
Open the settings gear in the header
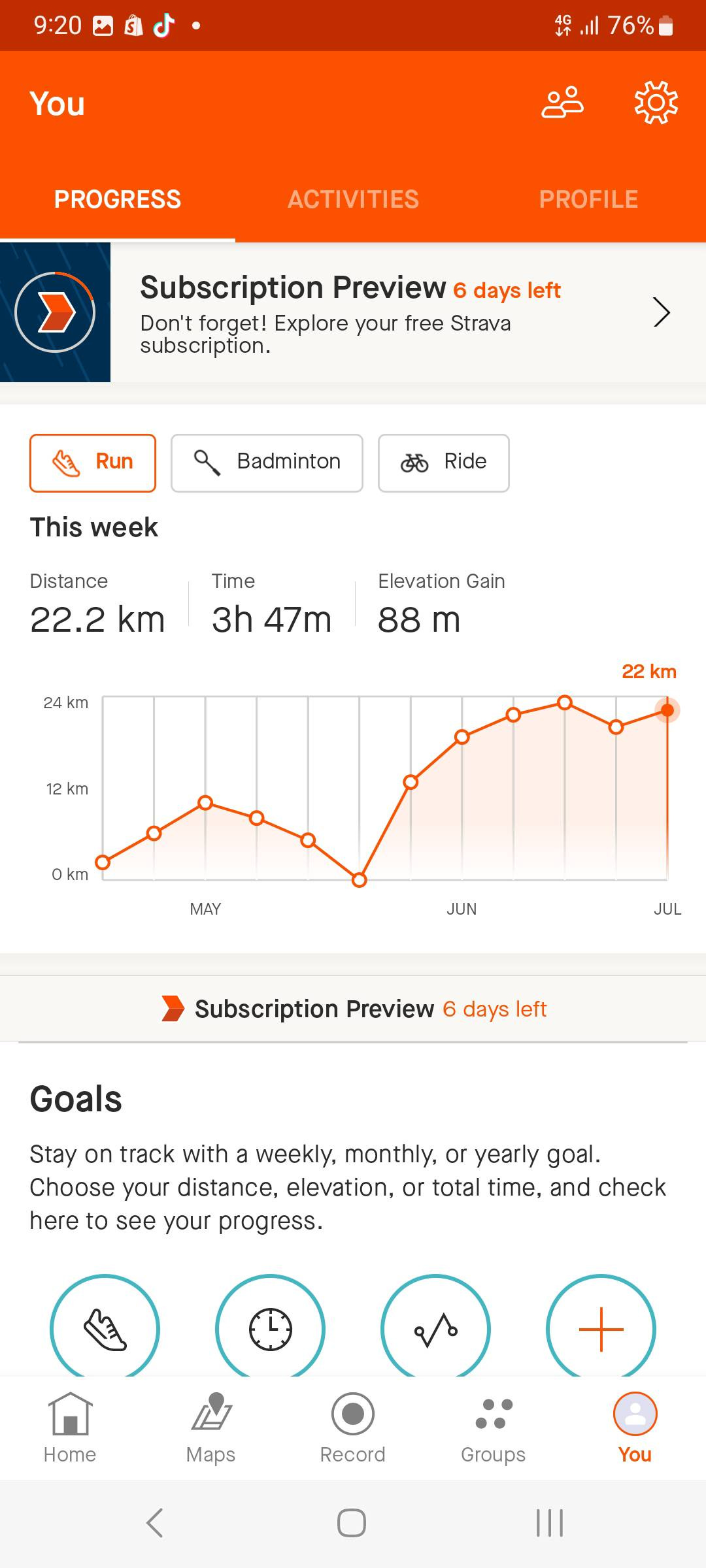(656, 103)
